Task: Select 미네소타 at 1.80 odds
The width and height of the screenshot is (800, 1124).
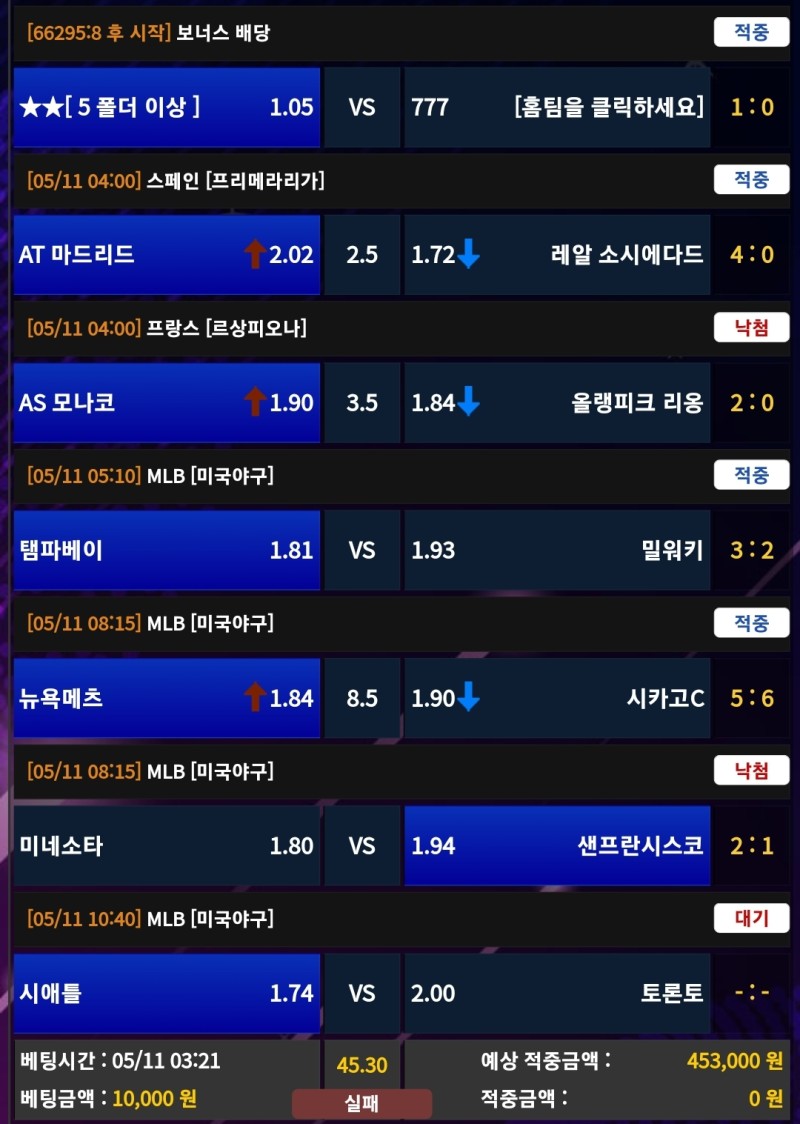Action: [x=167, y=846]
